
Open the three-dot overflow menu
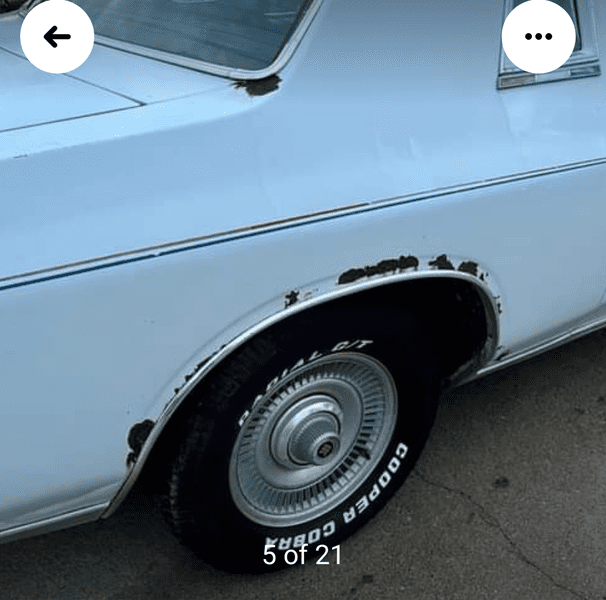tap(538, 37)
